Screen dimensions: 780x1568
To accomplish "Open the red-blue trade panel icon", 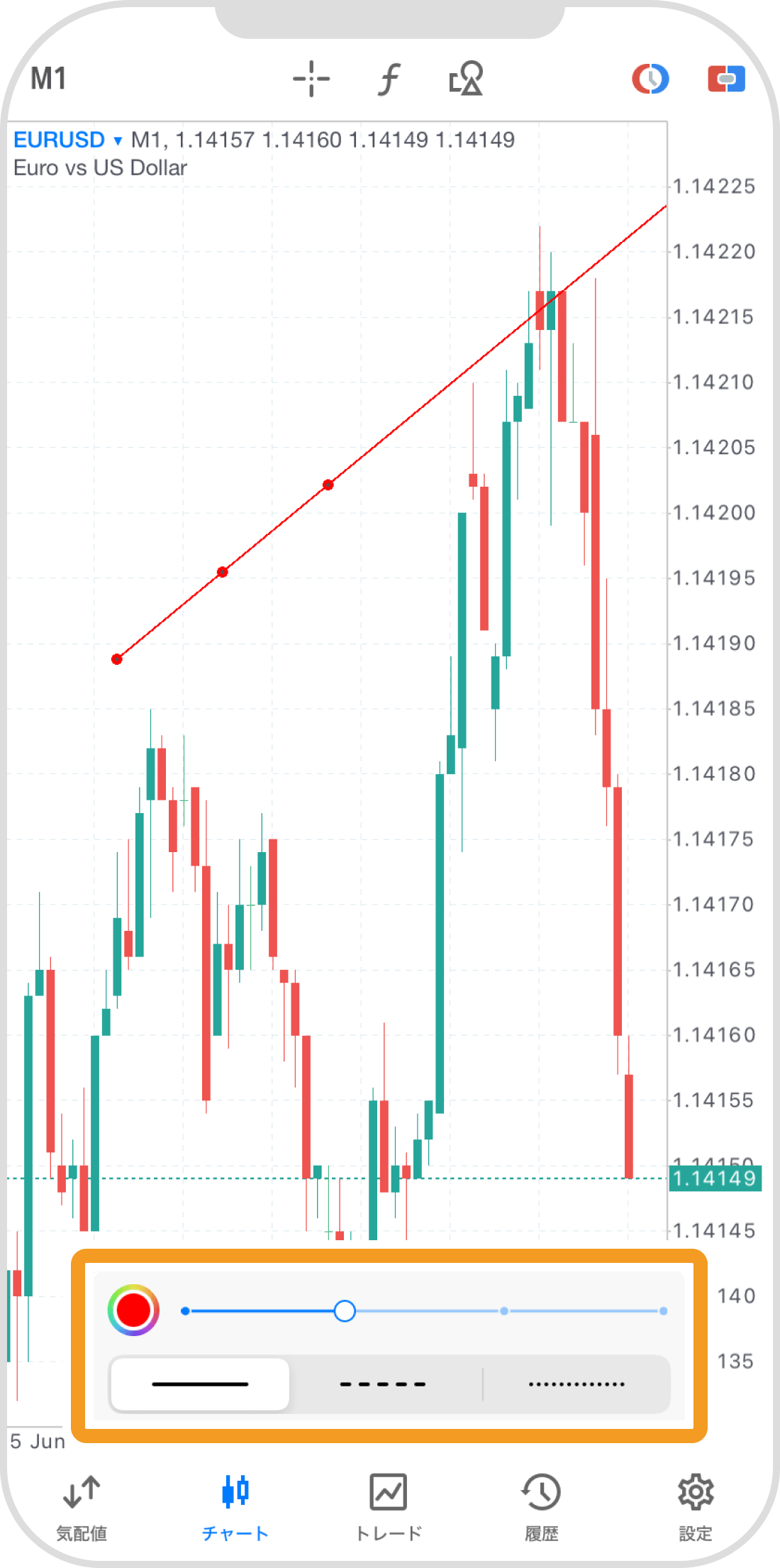I will tap(726, 79).
